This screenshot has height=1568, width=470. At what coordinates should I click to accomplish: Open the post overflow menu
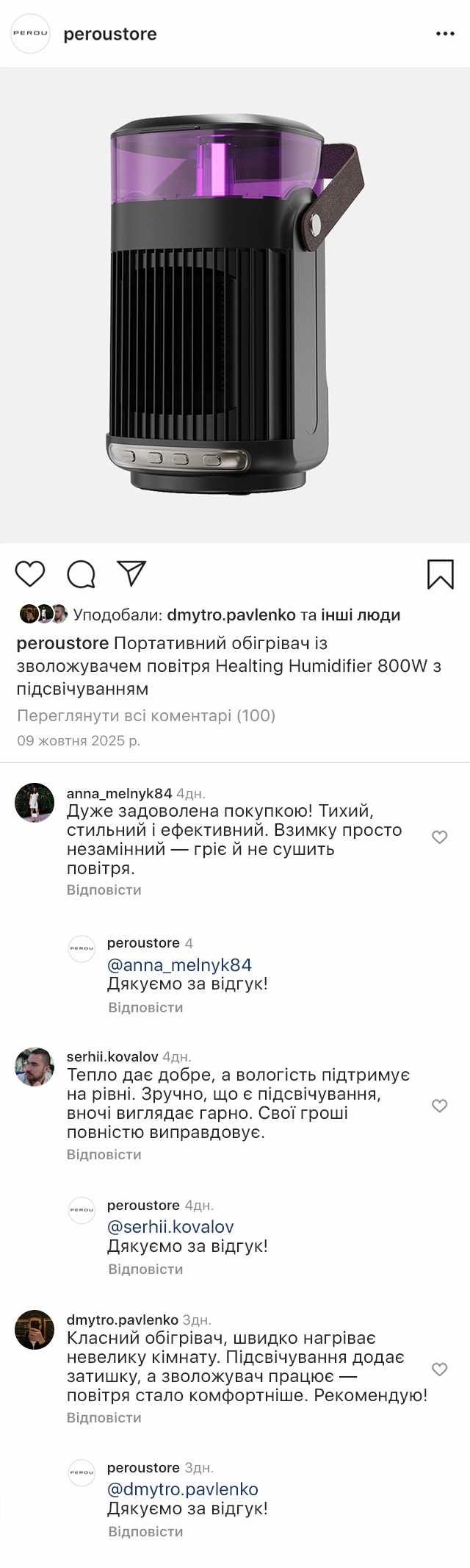pos(445,35)
